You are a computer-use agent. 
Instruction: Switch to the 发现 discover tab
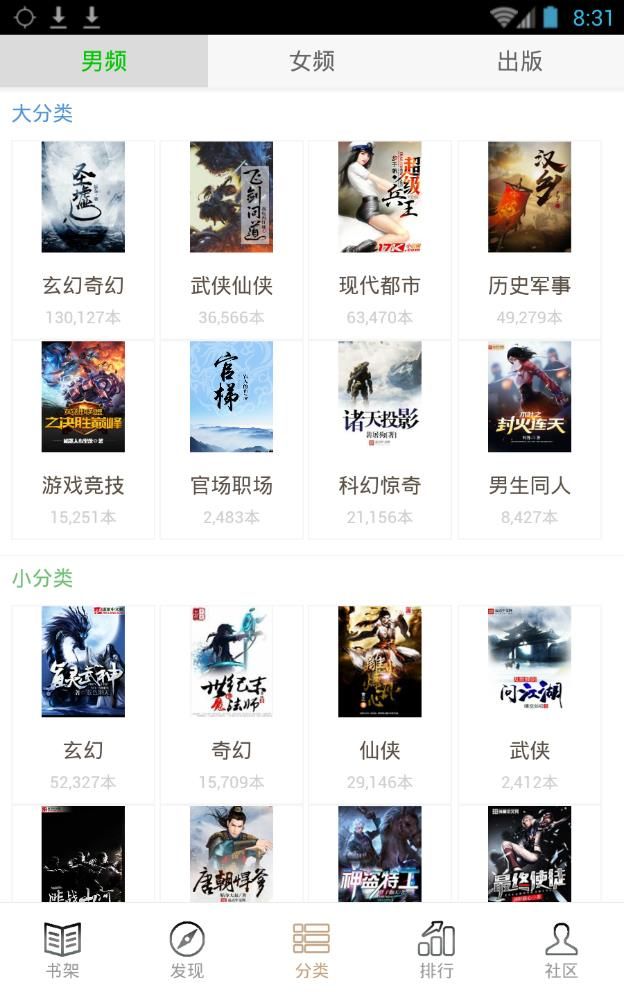[187, 951]
